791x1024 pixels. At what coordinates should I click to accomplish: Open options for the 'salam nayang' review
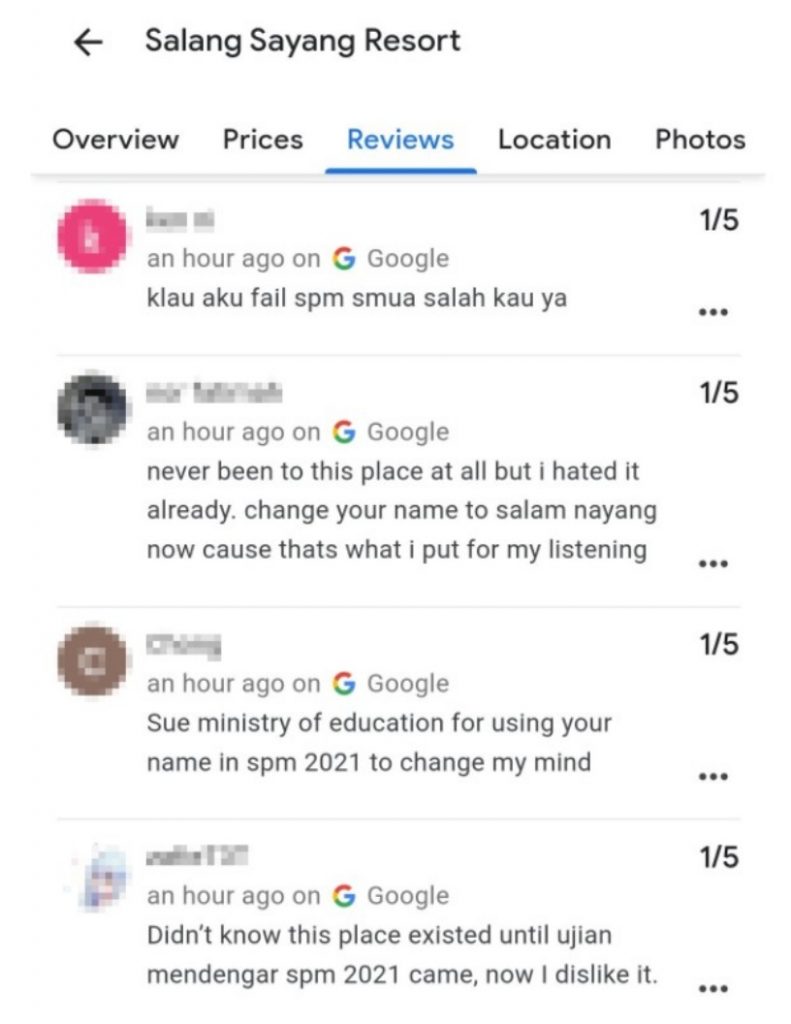(711, 563)
